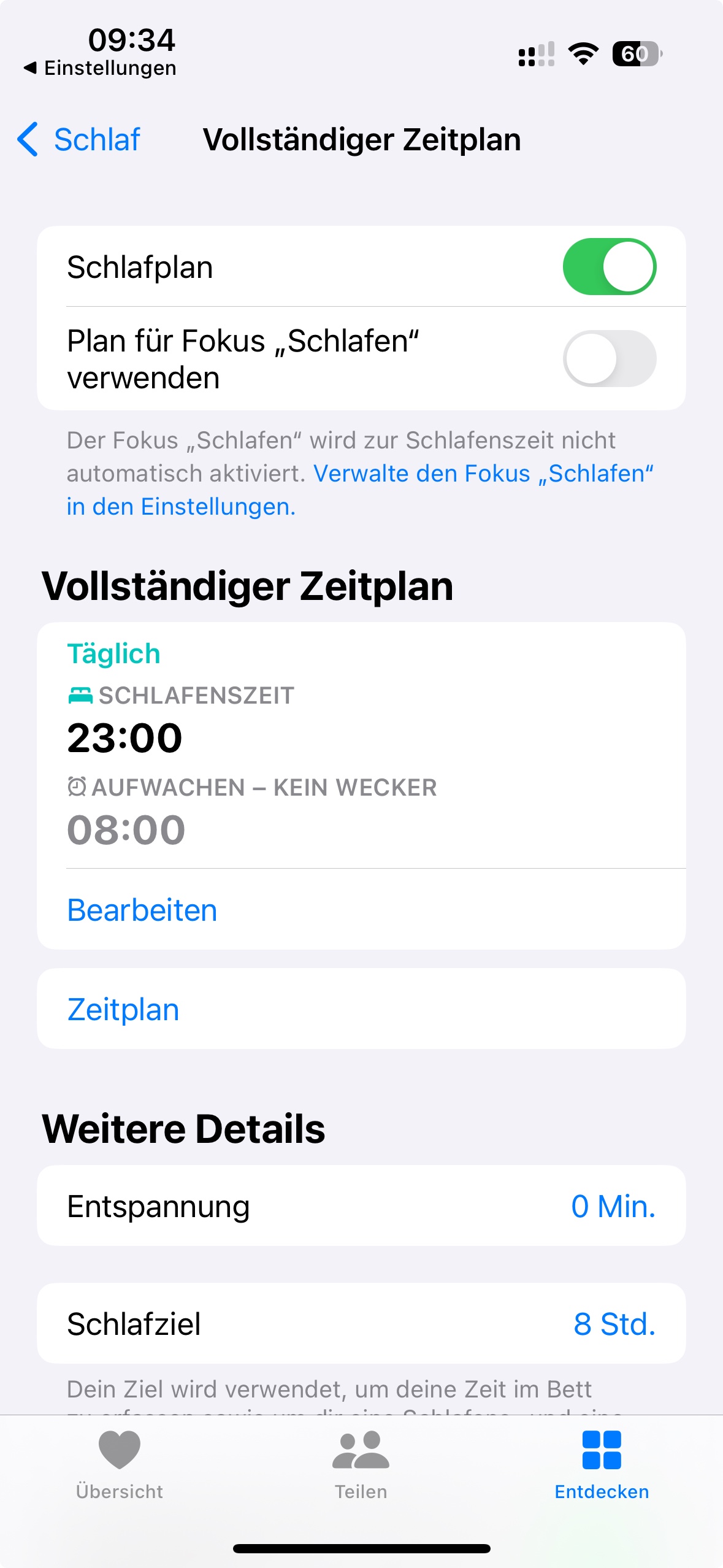Tap Bearbeiten for the daily schedule
723x1568 pixels.
[x=142, y=910]
